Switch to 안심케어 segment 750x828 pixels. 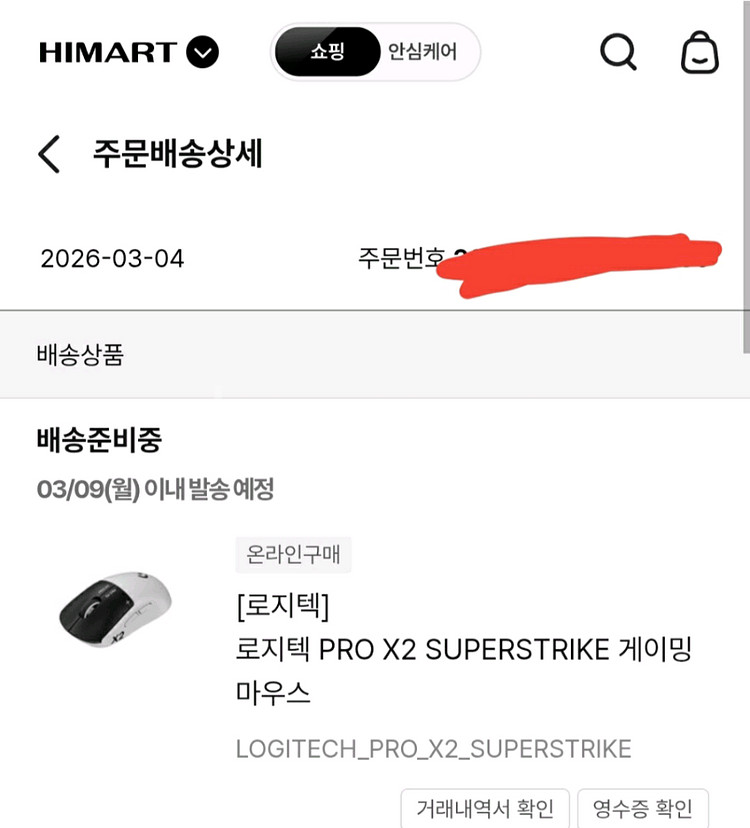click(422, 52)
